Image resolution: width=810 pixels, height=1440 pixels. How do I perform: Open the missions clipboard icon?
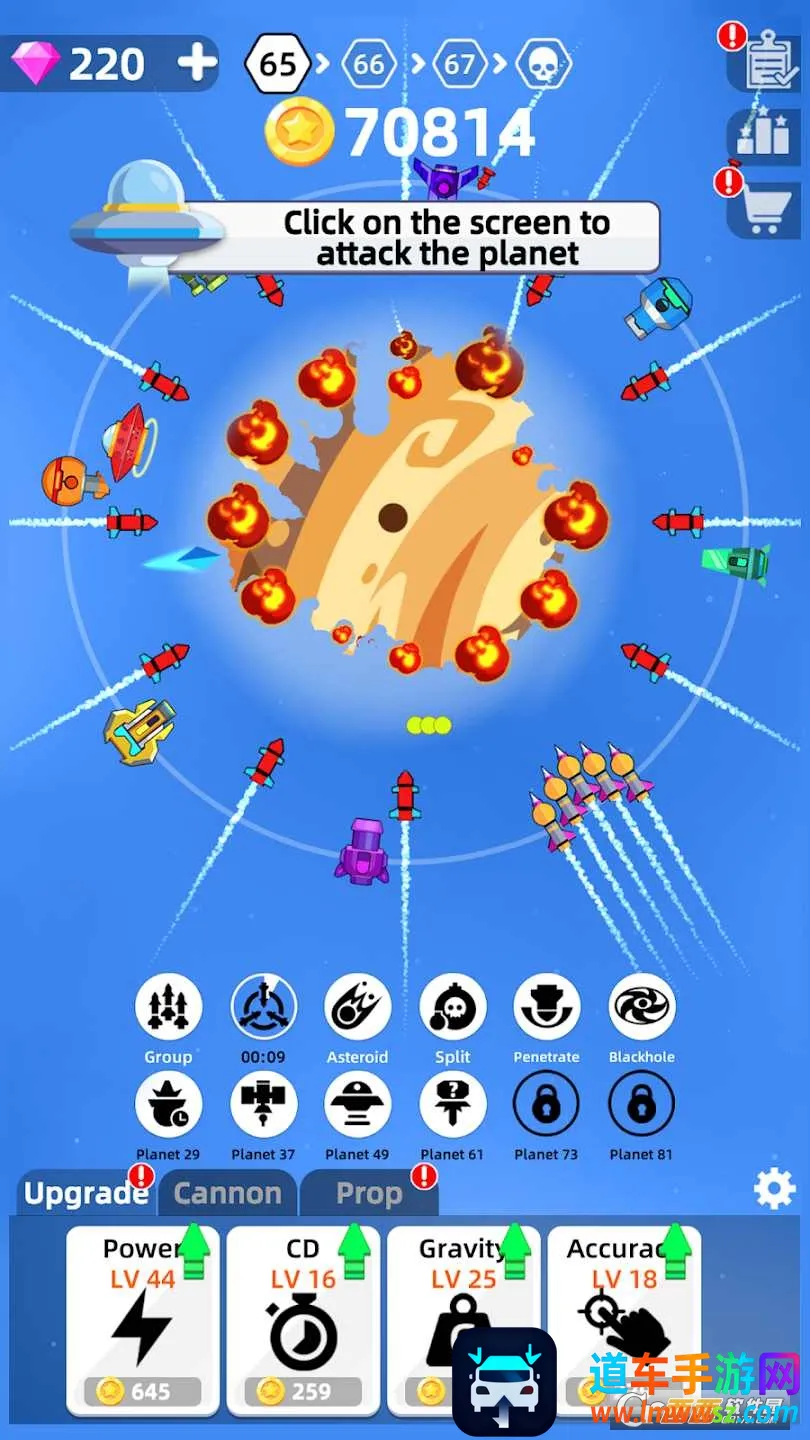coord(764,62)
